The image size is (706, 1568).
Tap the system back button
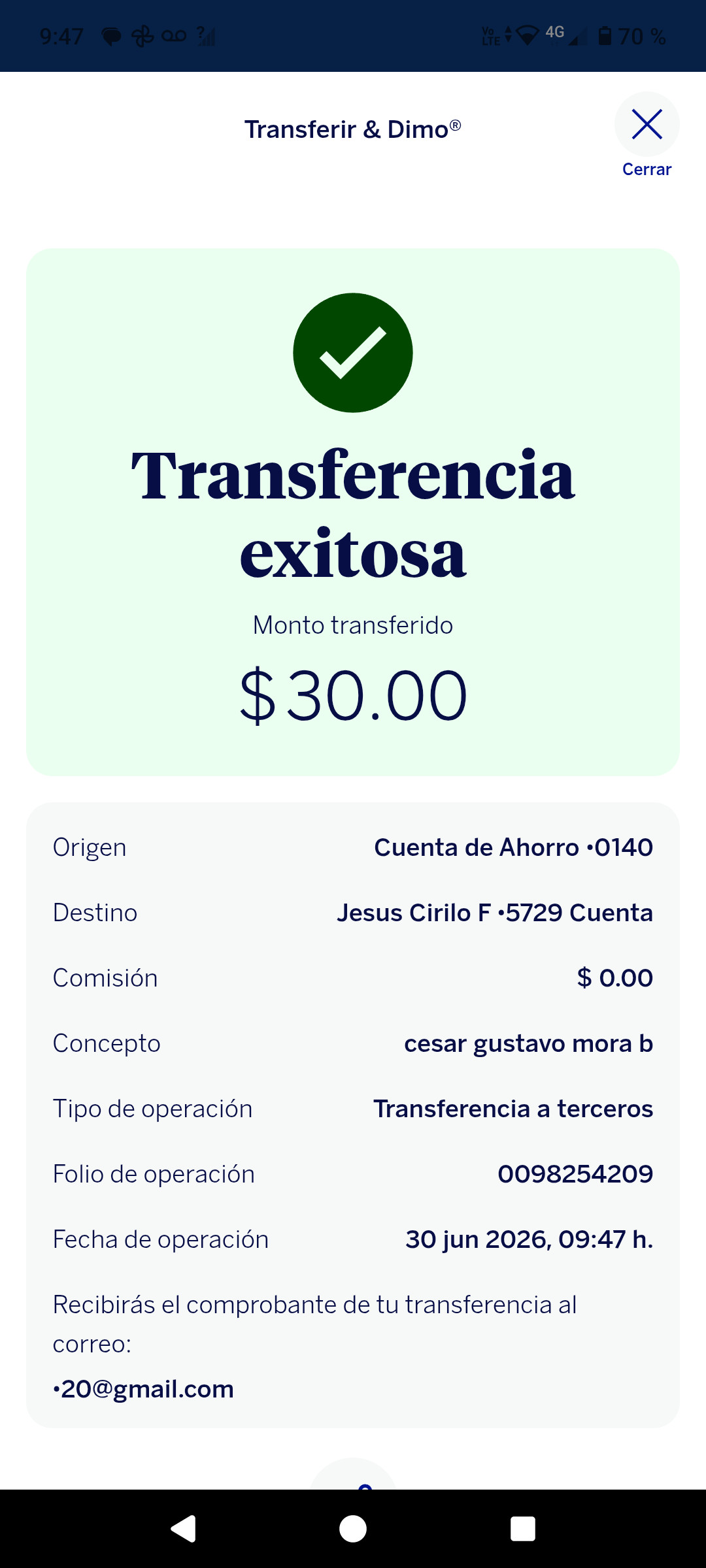(184, 1528)
